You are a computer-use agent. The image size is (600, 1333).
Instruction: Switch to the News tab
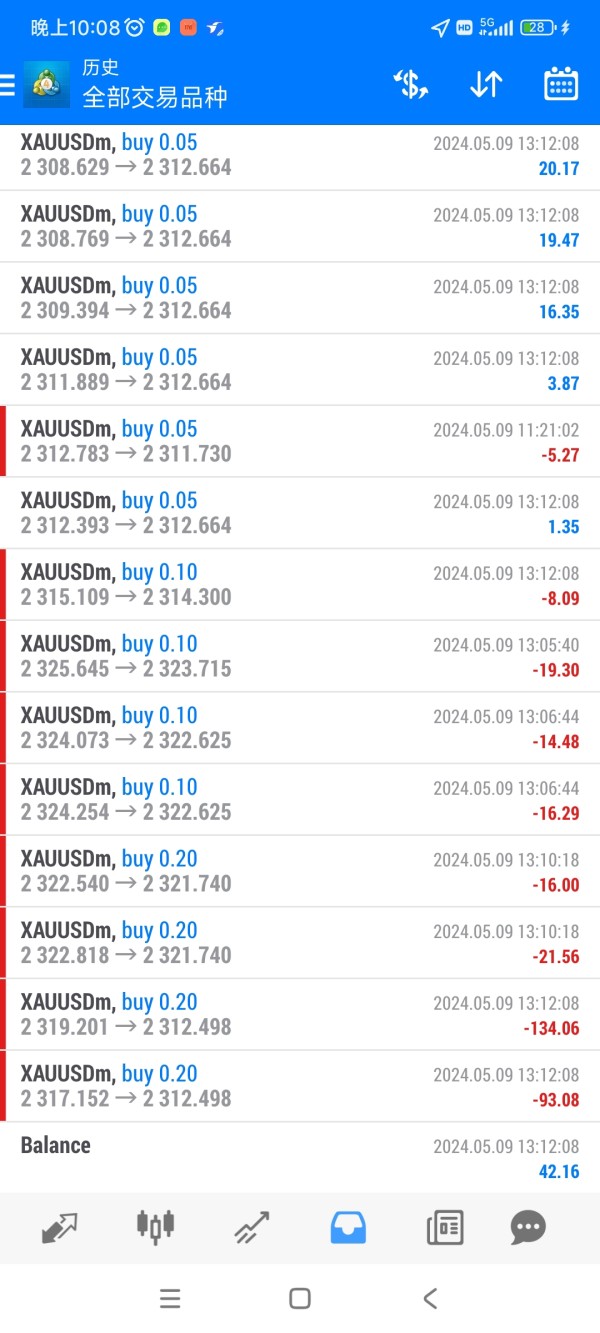tap(444, 1227)
